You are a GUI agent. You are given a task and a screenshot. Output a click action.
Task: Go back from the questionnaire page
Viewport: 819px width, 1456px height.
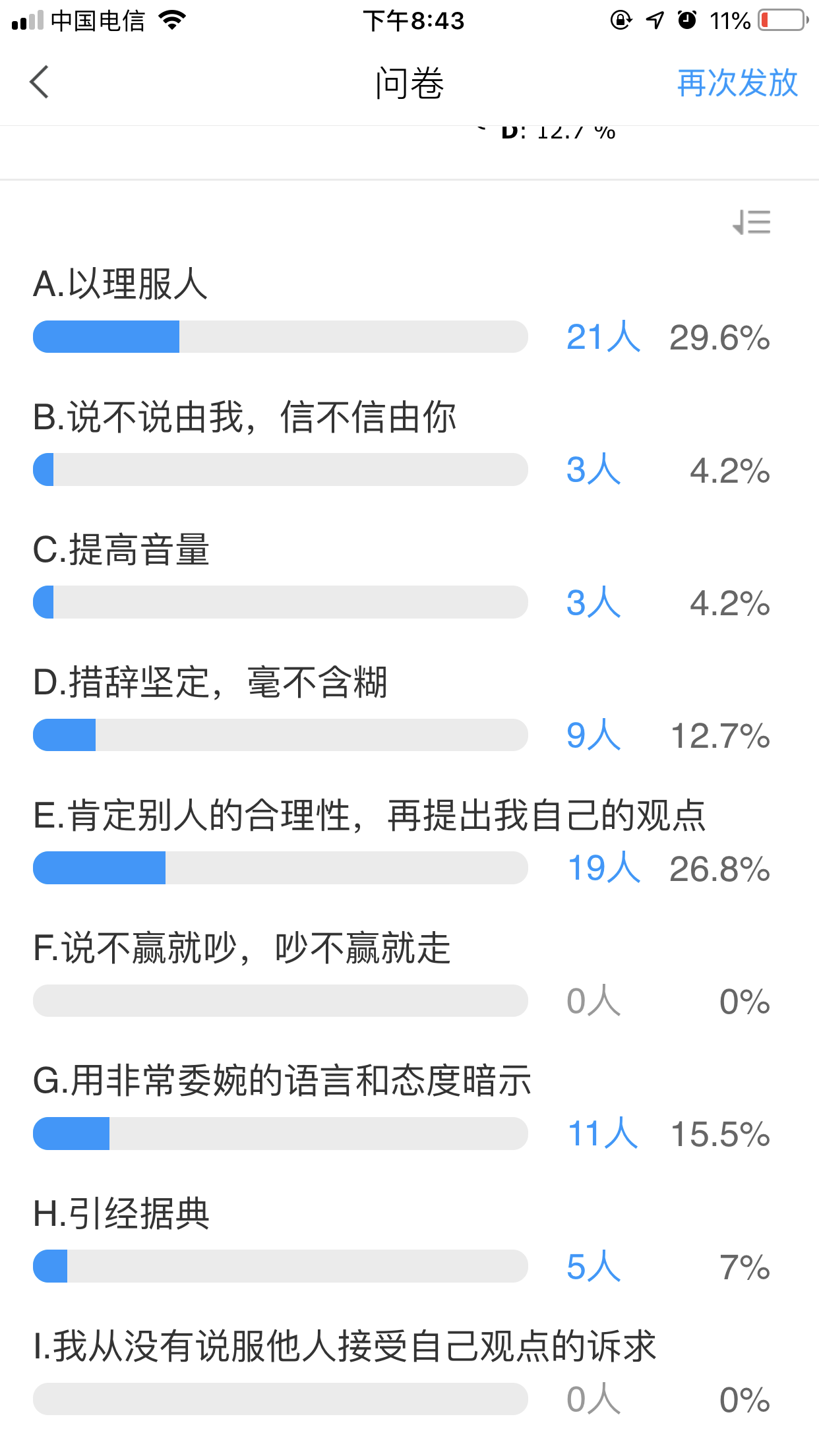[40, 82]
